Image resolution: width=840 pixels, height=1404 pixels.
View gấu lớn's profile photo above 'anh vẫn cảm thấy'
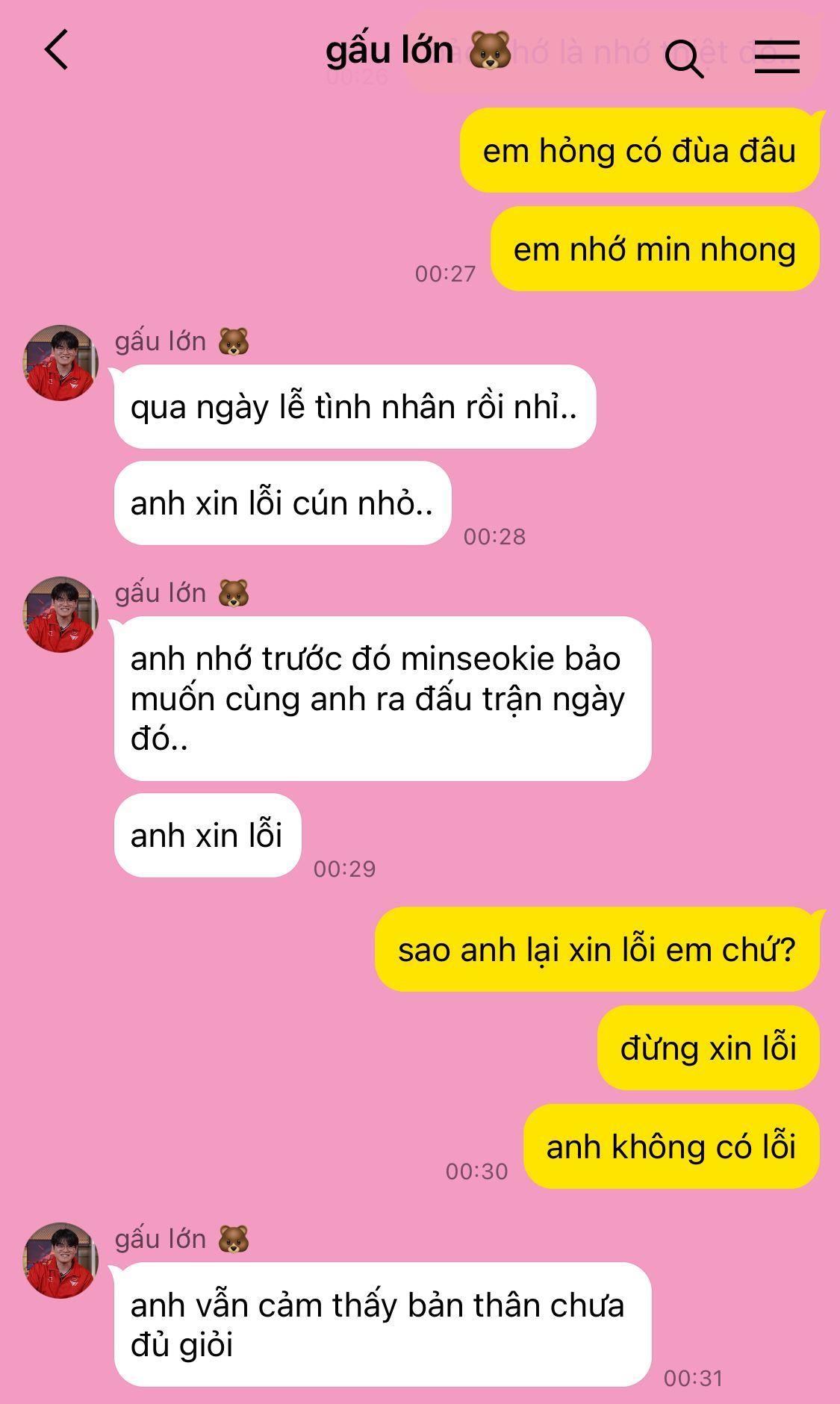60,1261
